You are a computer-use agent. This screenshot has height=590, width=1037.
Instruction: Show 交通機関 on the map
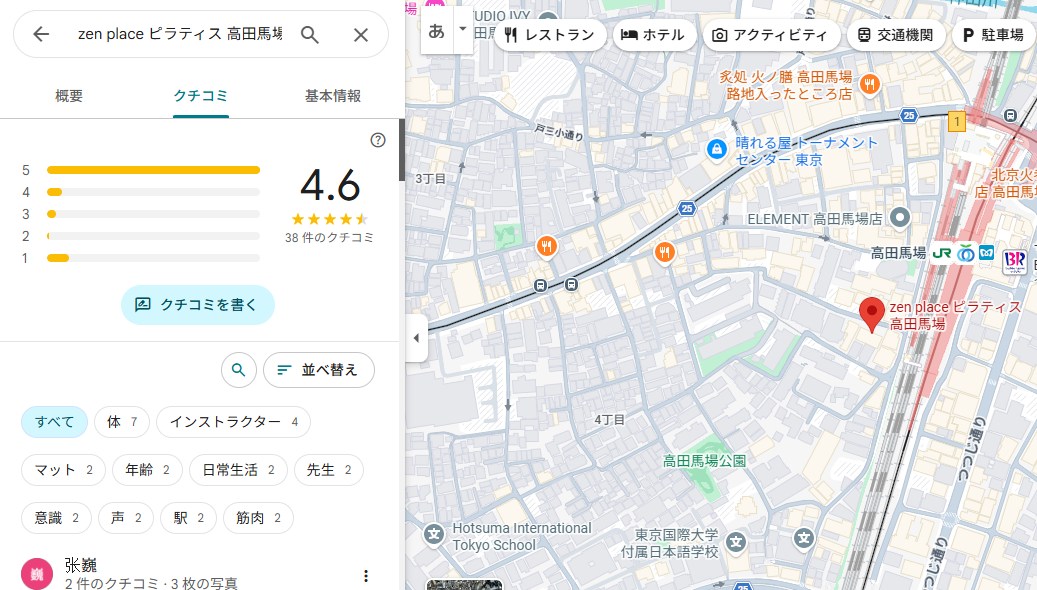896,35
